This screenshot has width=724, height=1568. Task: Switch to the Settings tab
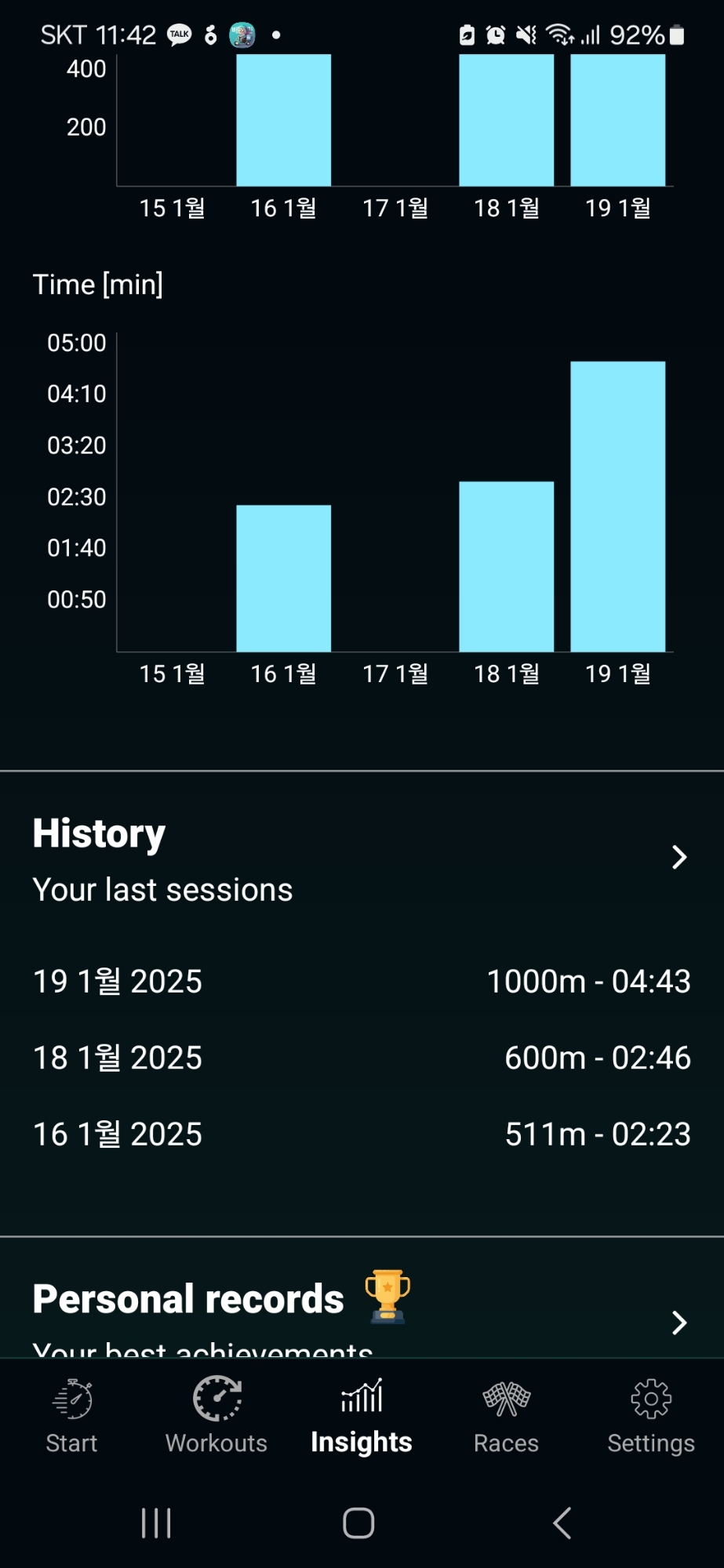coord(651,1416)
